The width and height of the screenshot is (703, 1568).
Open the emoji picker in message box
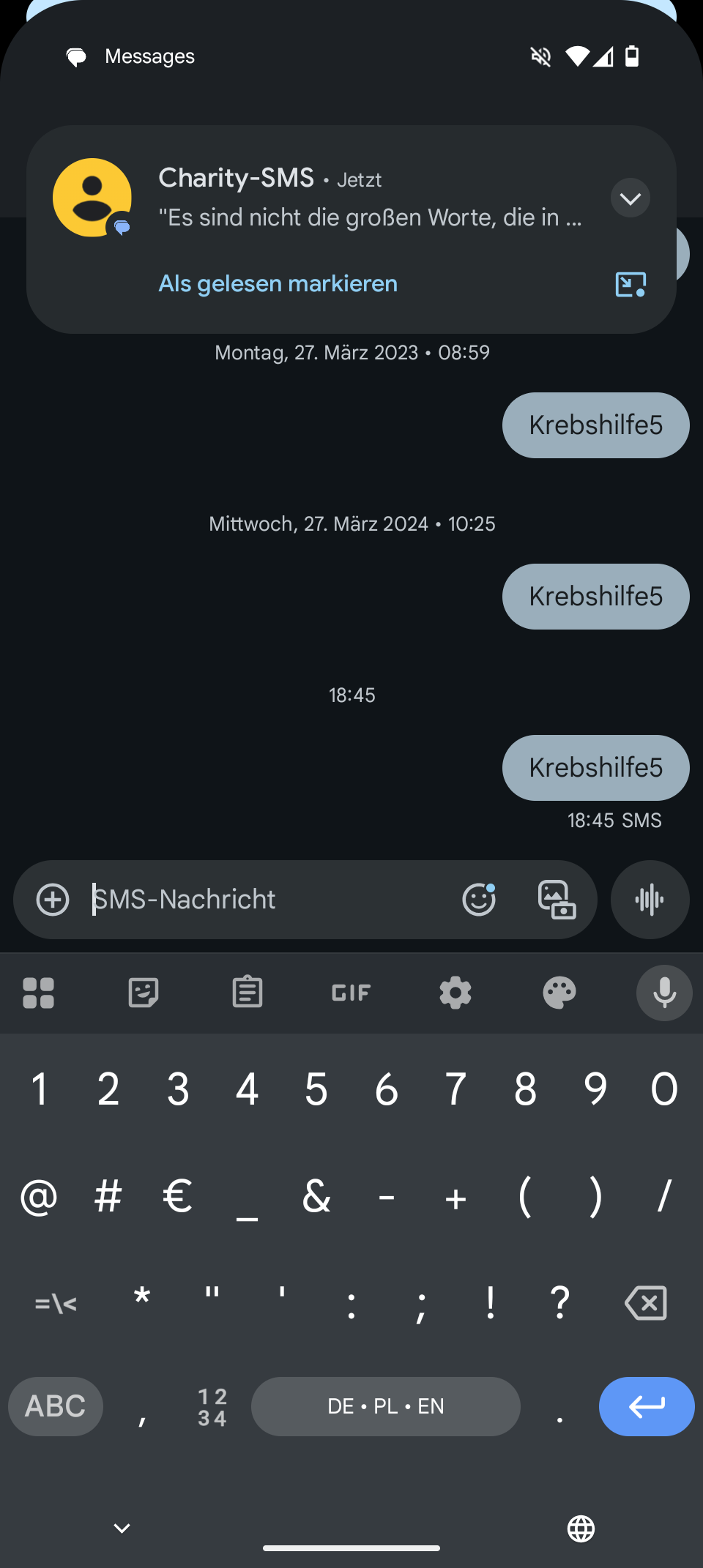(x=479, y=900)
